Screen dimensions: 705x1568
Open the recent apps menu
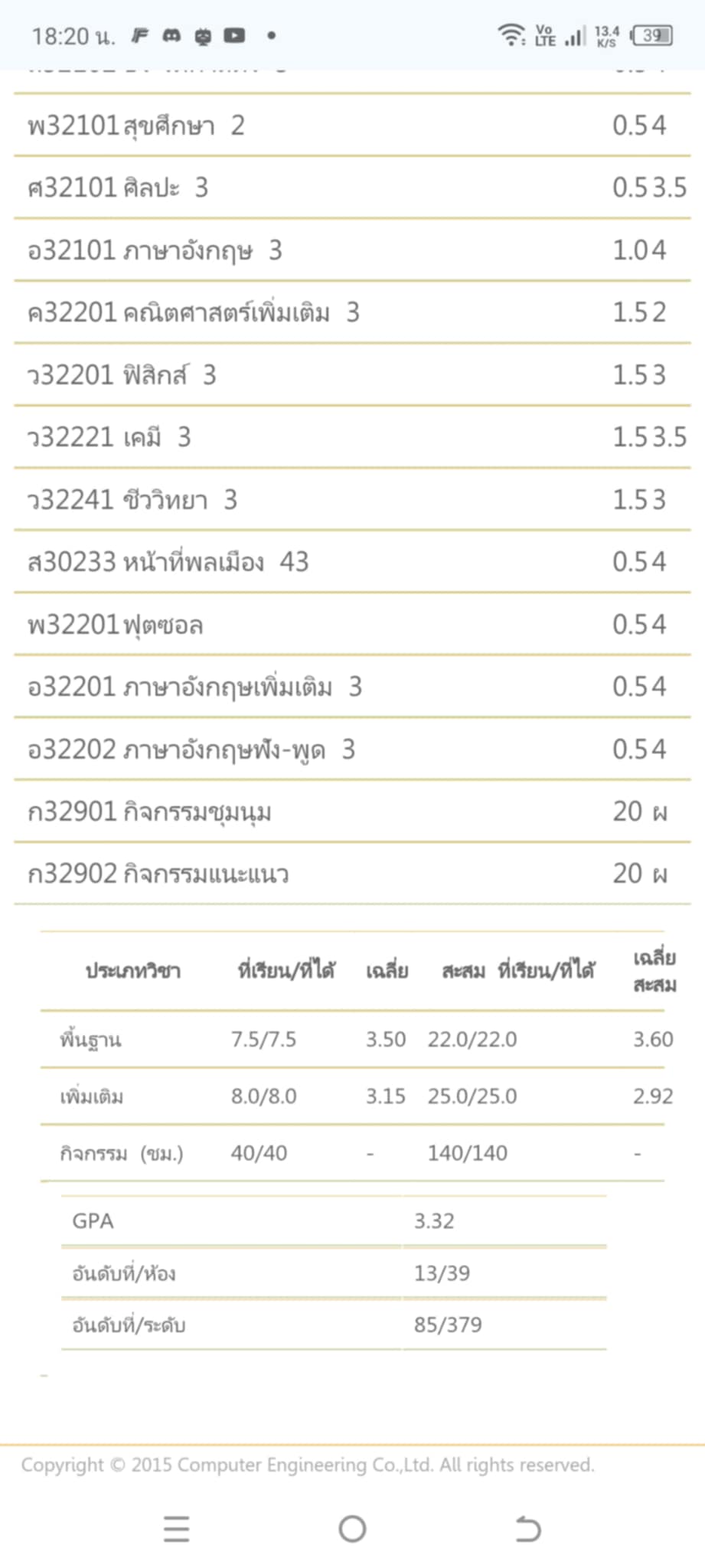[x=176, y=1529]
